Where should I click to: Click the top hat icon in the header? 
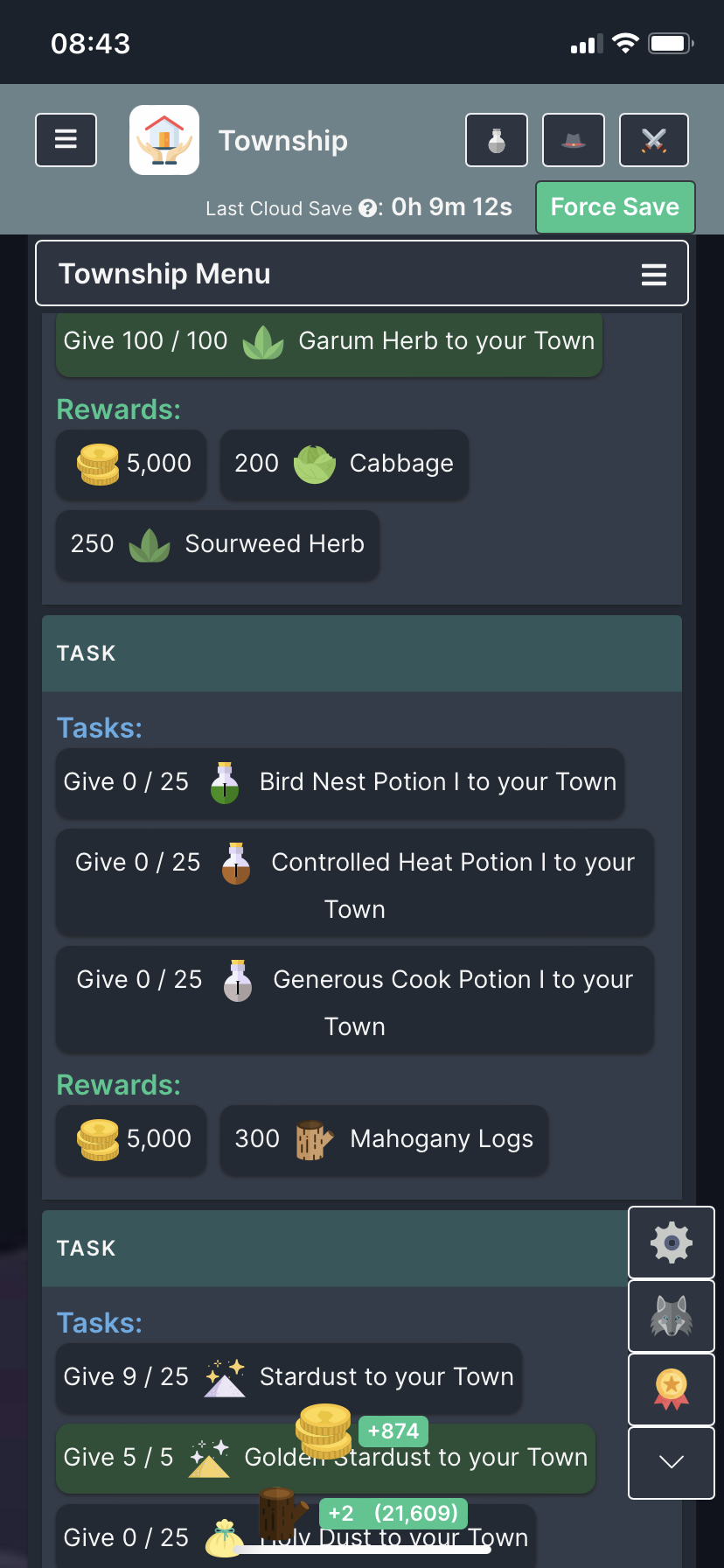[573, 140]
